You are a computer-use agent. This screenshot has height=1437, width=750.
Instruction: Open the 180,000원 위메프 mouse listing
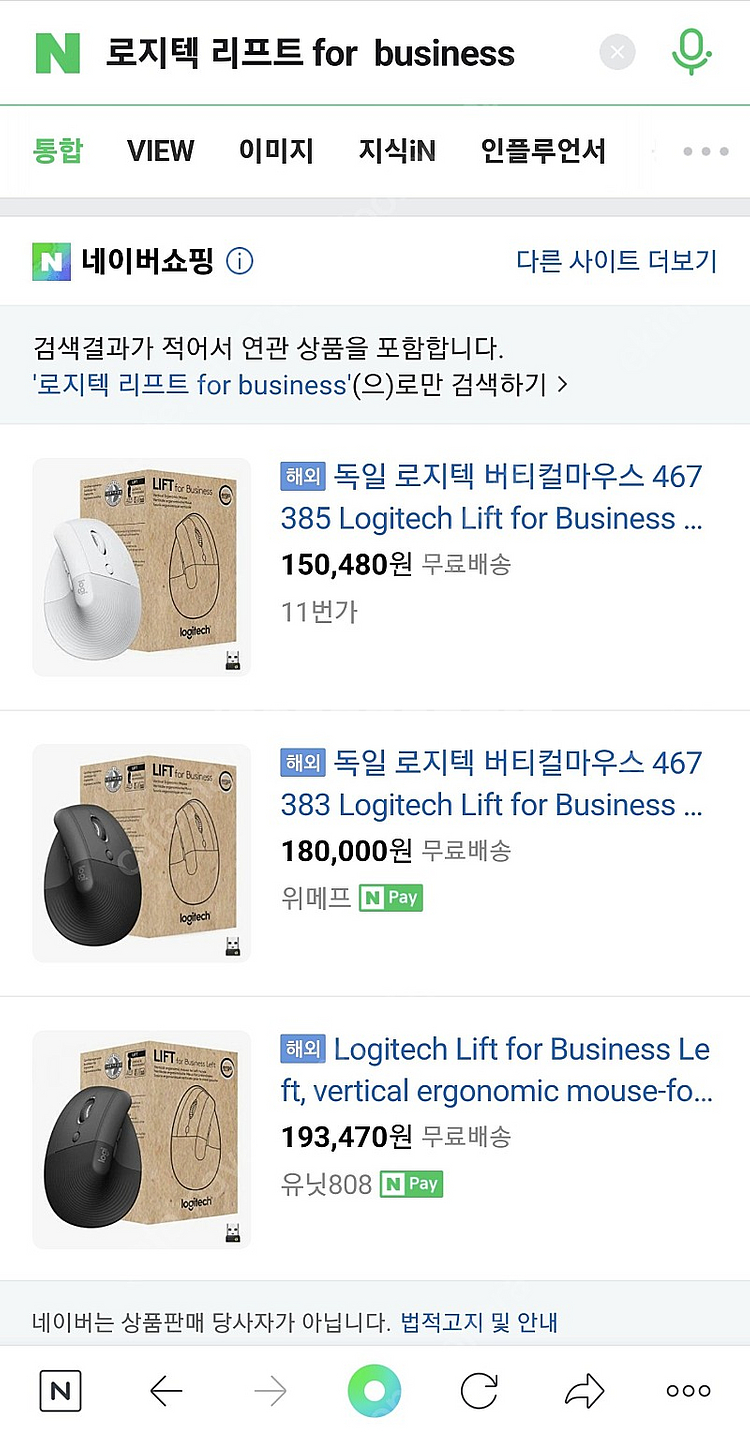pyautogui.click(x=375, y=853)
